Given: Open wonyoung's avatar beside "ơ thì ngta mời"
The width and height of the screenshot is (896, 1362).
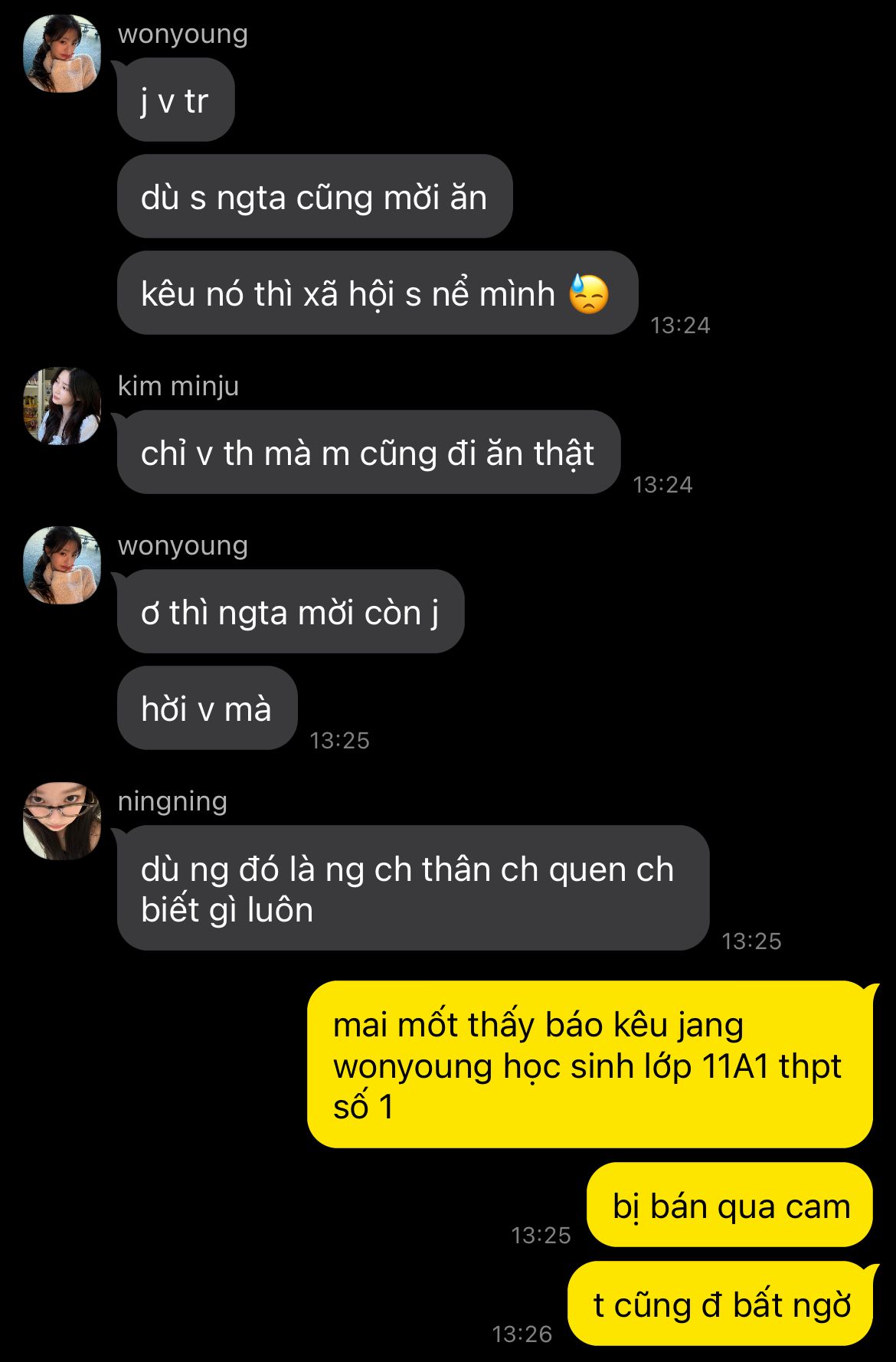Looking at the screenshot, I should 62,565.
